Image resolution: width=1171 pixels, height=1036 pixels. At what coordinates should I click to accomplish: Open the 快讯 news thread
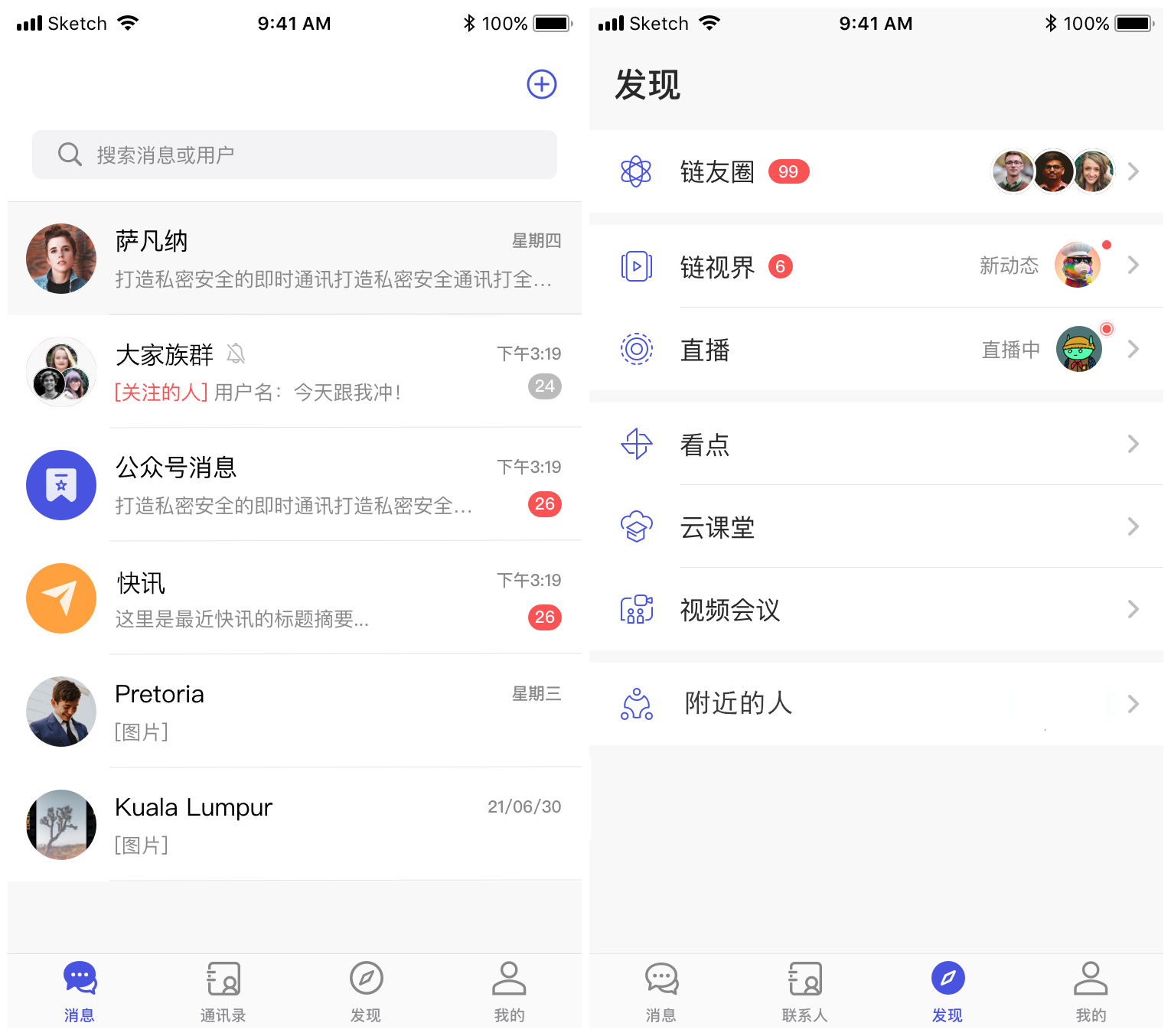295,598
